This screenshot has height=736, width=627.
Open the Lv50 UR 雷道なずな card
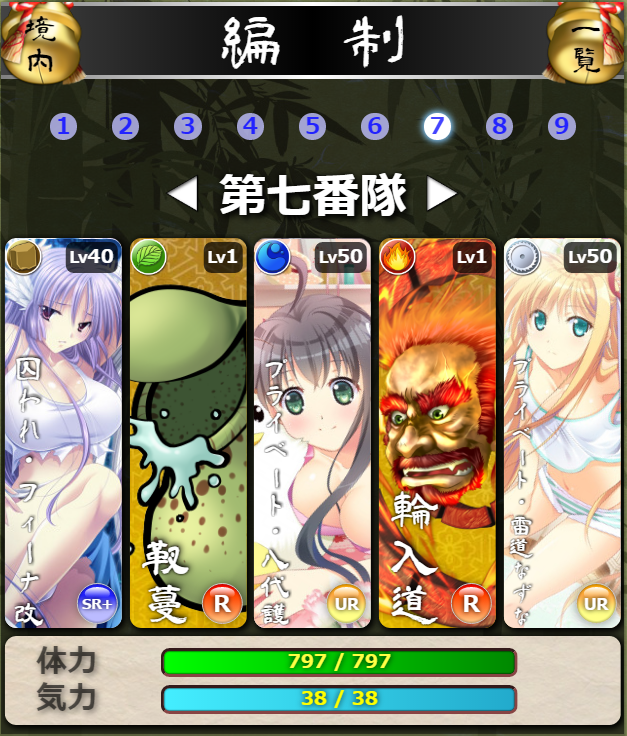(561, 432)
